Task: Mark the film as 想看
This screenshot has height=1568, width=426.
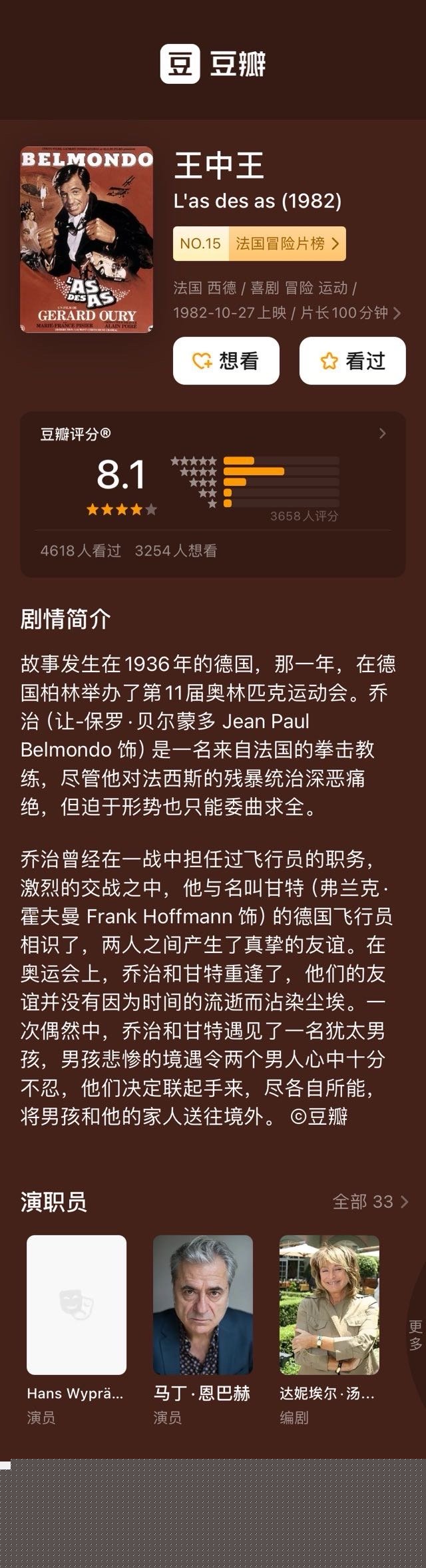Action: point(226,361)
